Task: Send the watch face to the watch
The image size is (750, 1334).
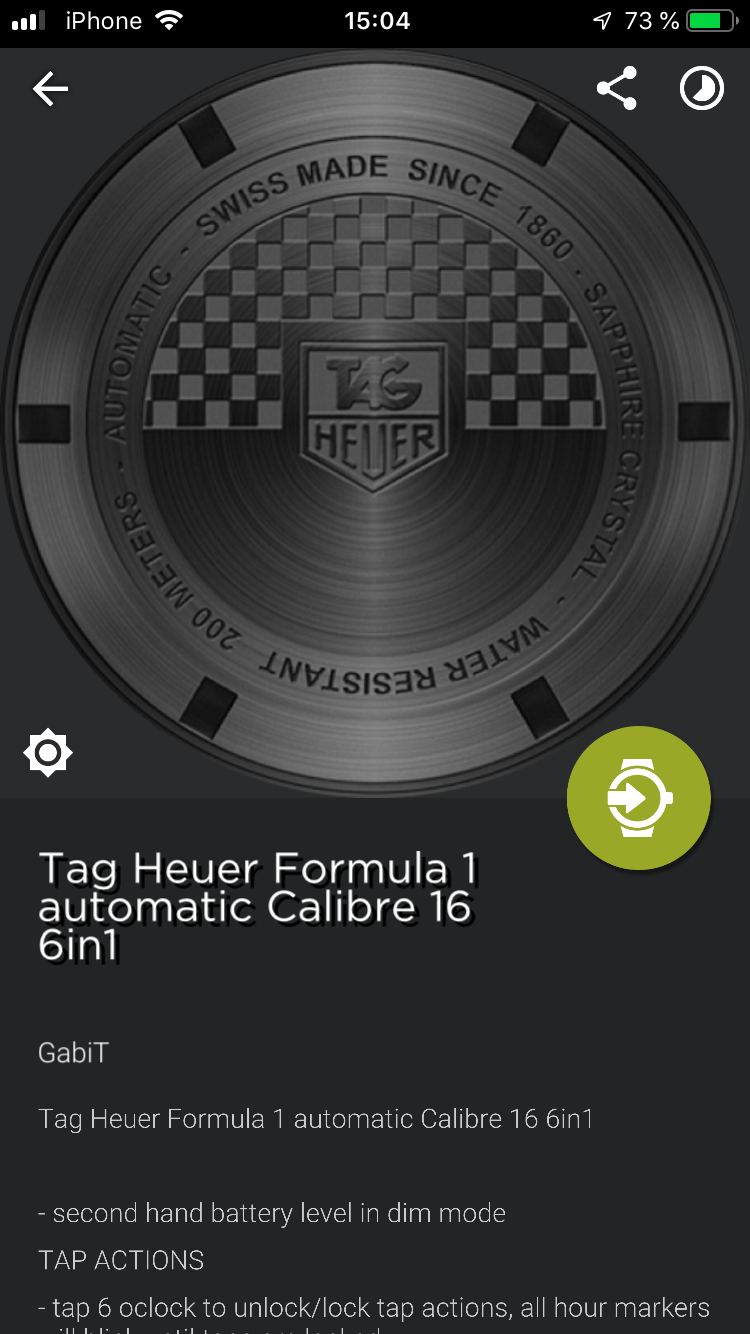Action: point(639,798)
